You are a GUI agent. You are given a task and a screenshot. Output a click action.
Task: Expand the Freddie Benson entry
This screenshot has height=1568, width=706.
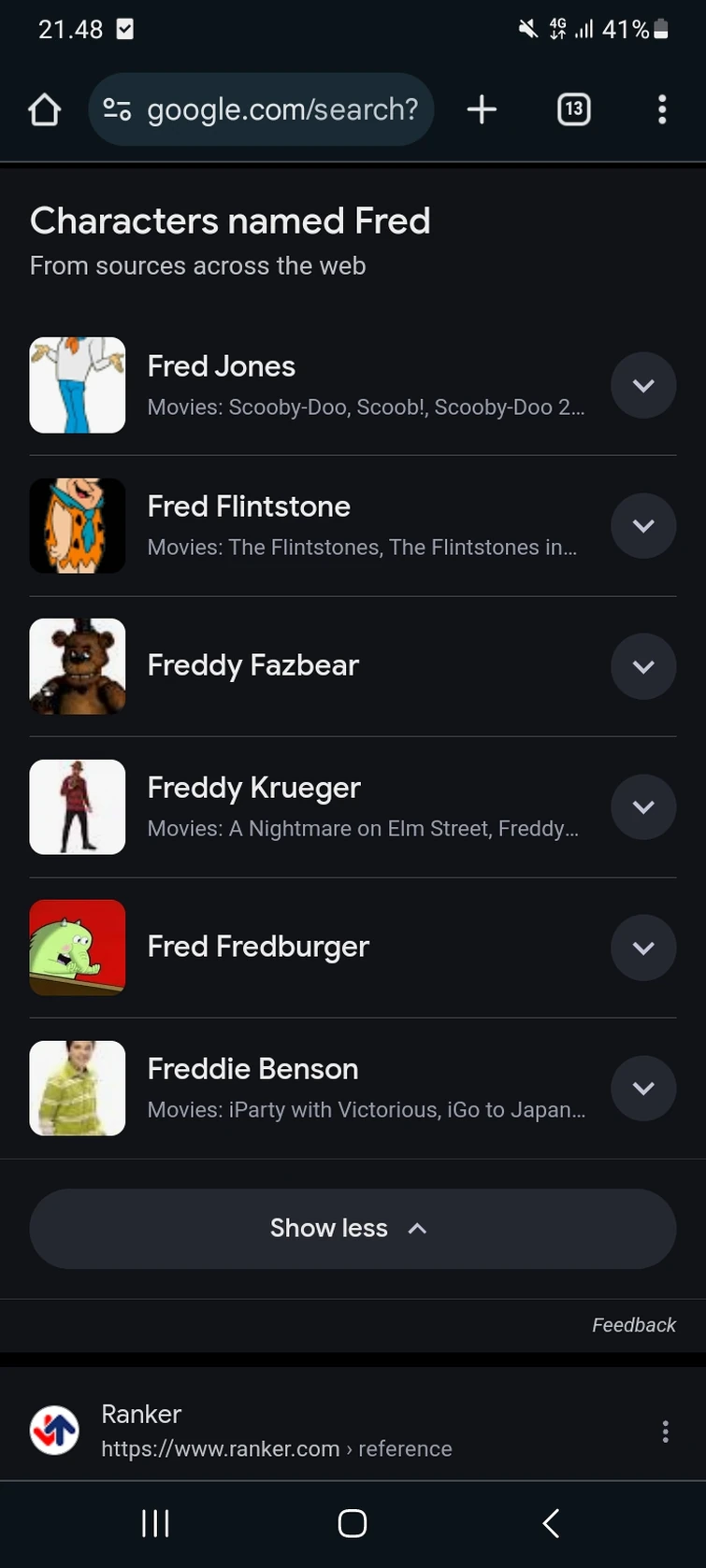tap(643, 1088)
